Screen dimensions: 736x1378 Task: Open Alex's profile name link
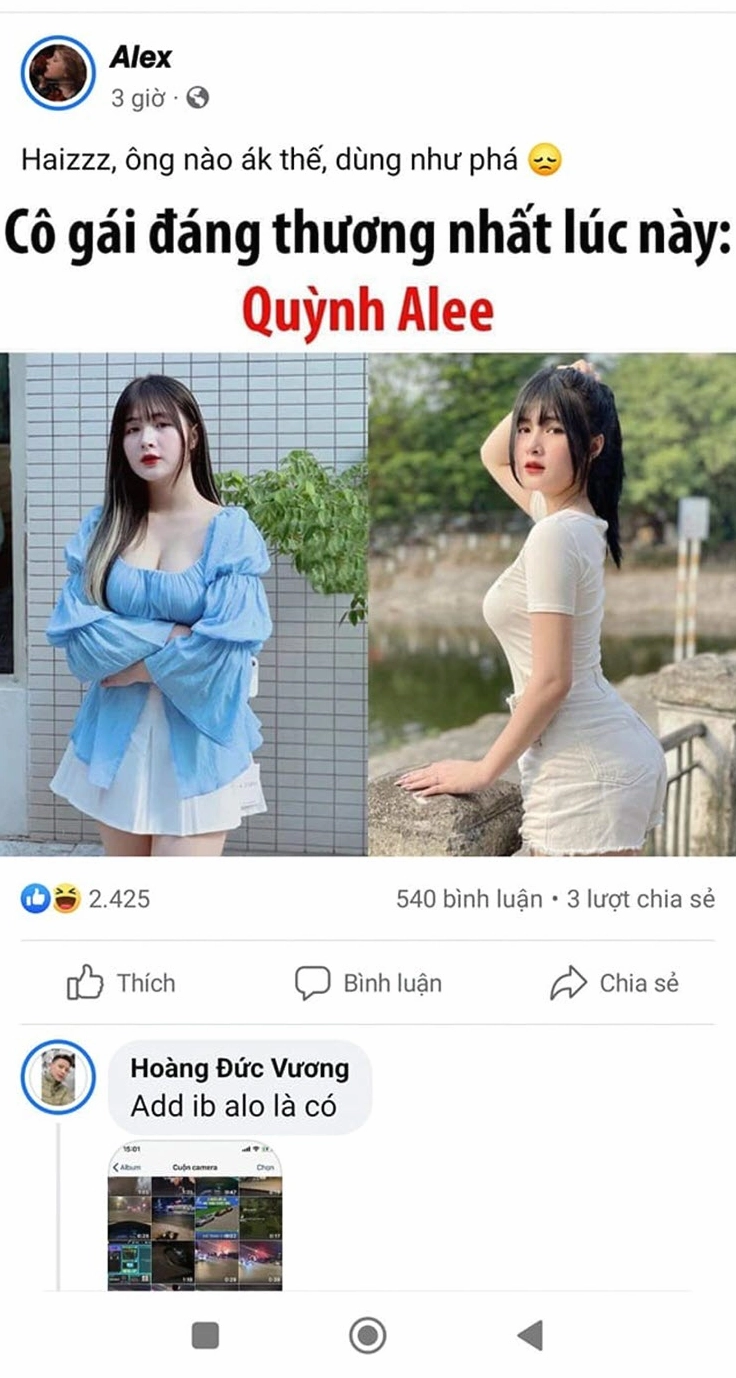point(141,58)
